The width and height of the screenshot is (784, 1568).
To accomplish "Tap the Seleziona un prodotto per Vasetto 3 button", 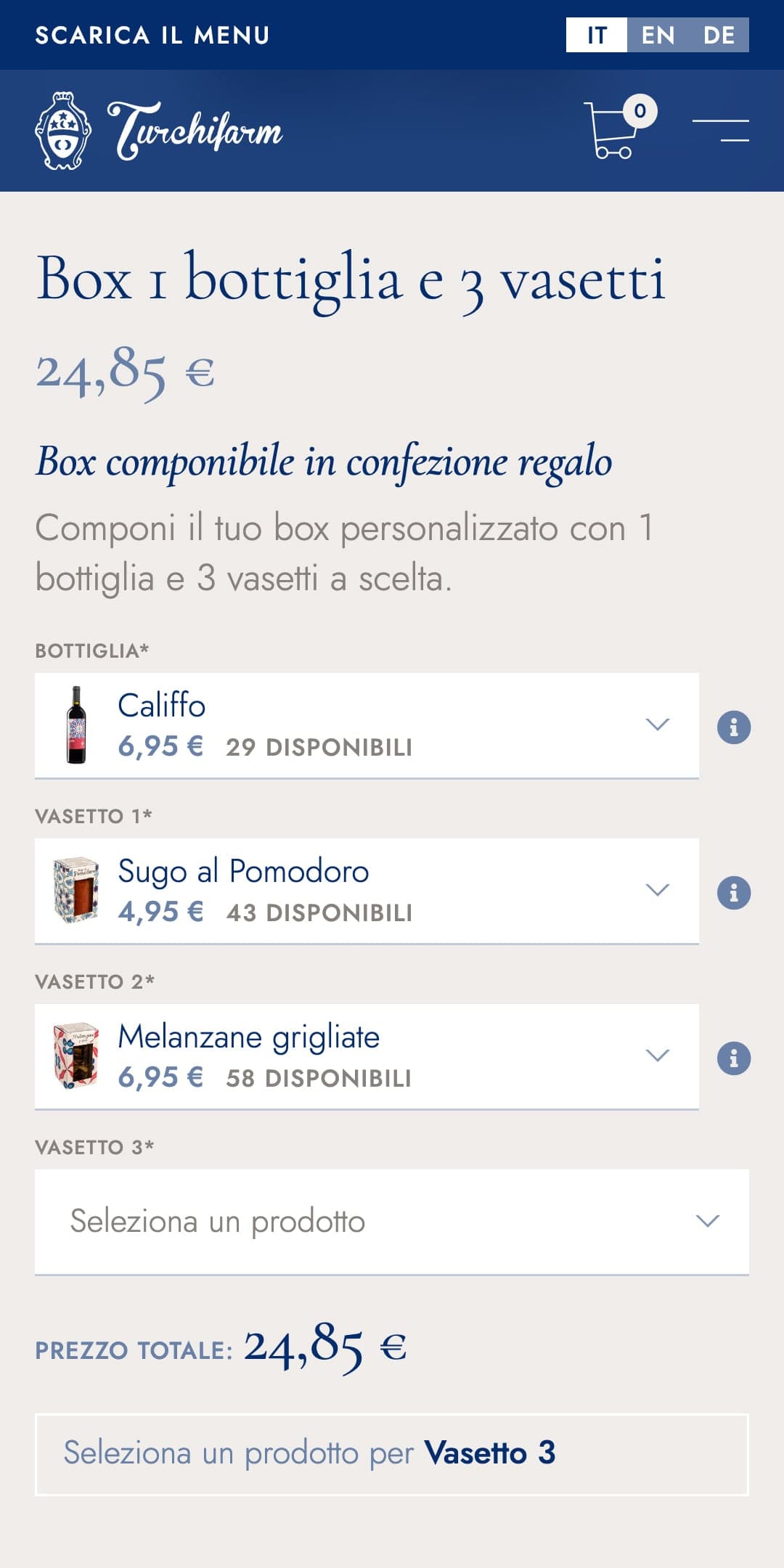I will click(x=392, y=1454).
